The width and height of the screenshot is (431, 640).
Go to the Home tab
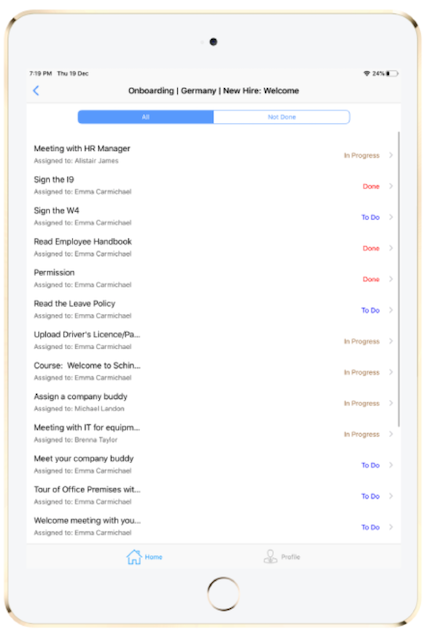[x=144, y=557]
